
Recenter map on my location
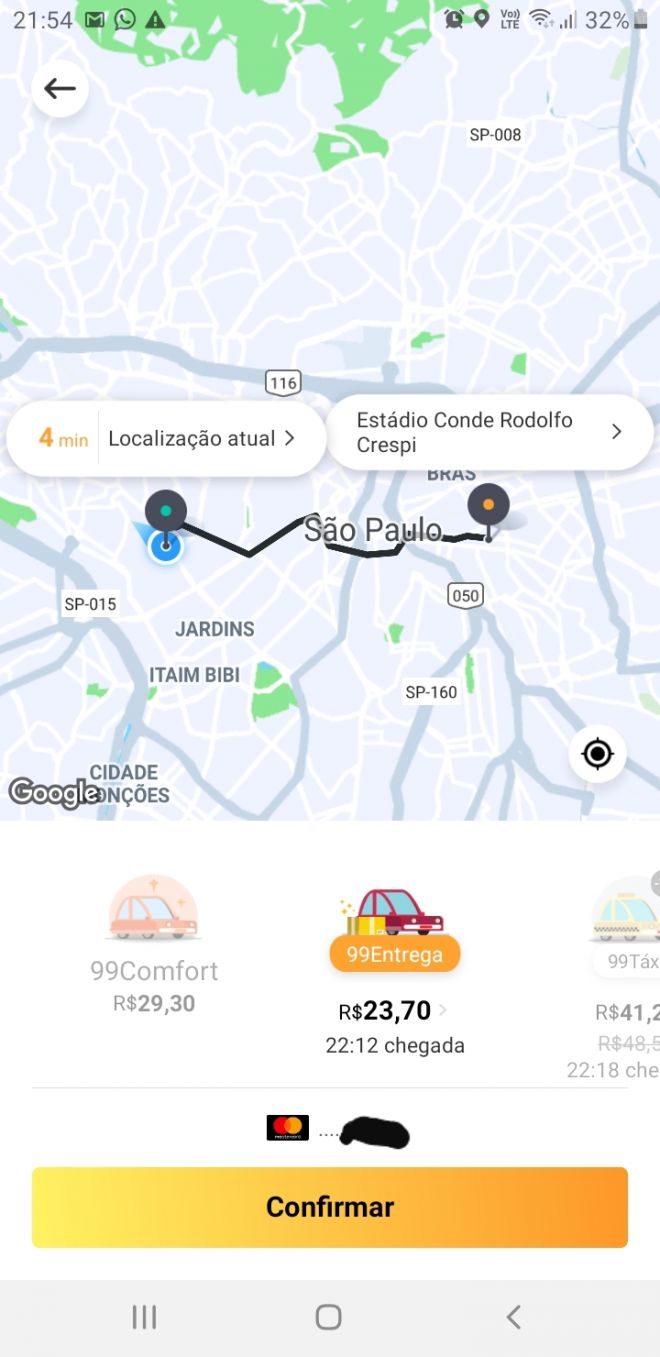pyautogui.click(x=597, y=753)
